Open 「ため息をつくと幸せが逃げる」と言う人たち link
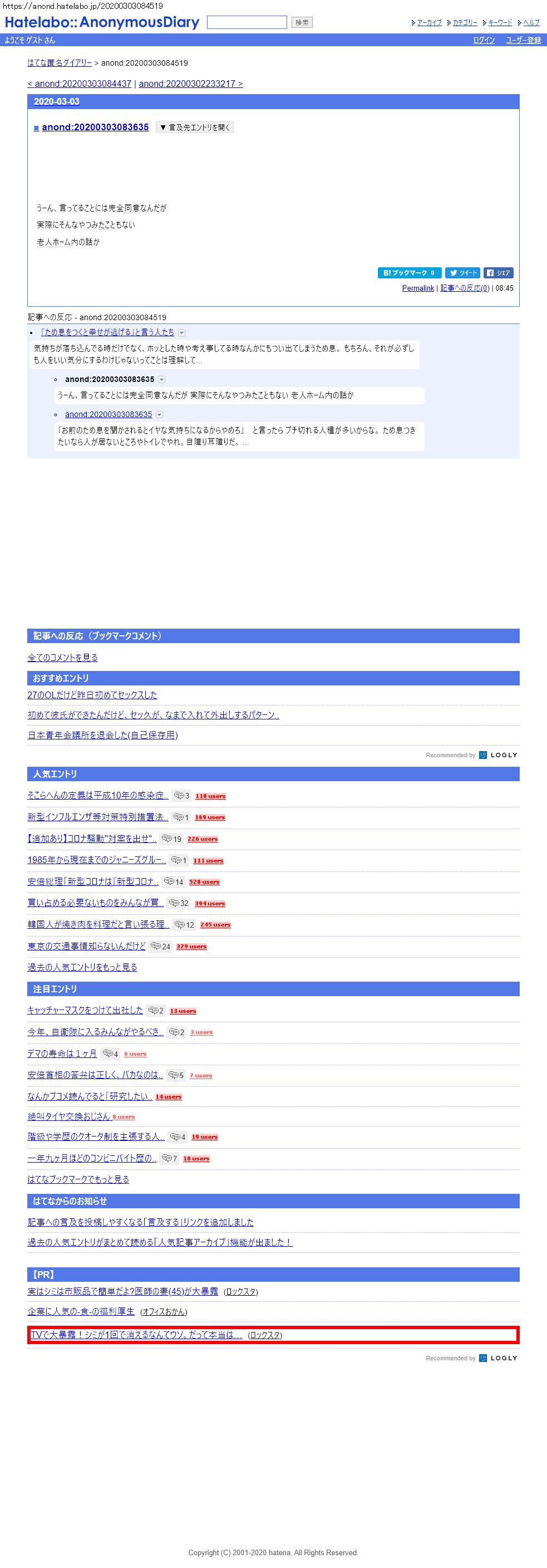Image resolution: width=547 pixels, height=1568 pixels. tap(107, 332)
